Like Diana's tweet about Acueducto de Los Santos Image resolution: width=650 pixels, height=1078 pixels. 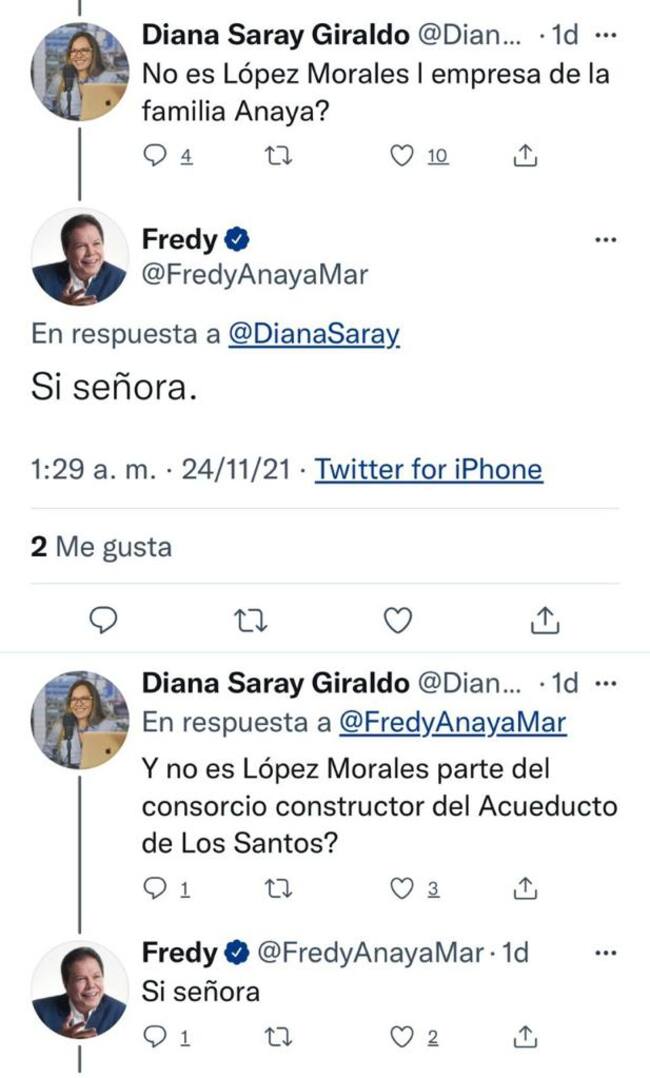tap(401, 888)
